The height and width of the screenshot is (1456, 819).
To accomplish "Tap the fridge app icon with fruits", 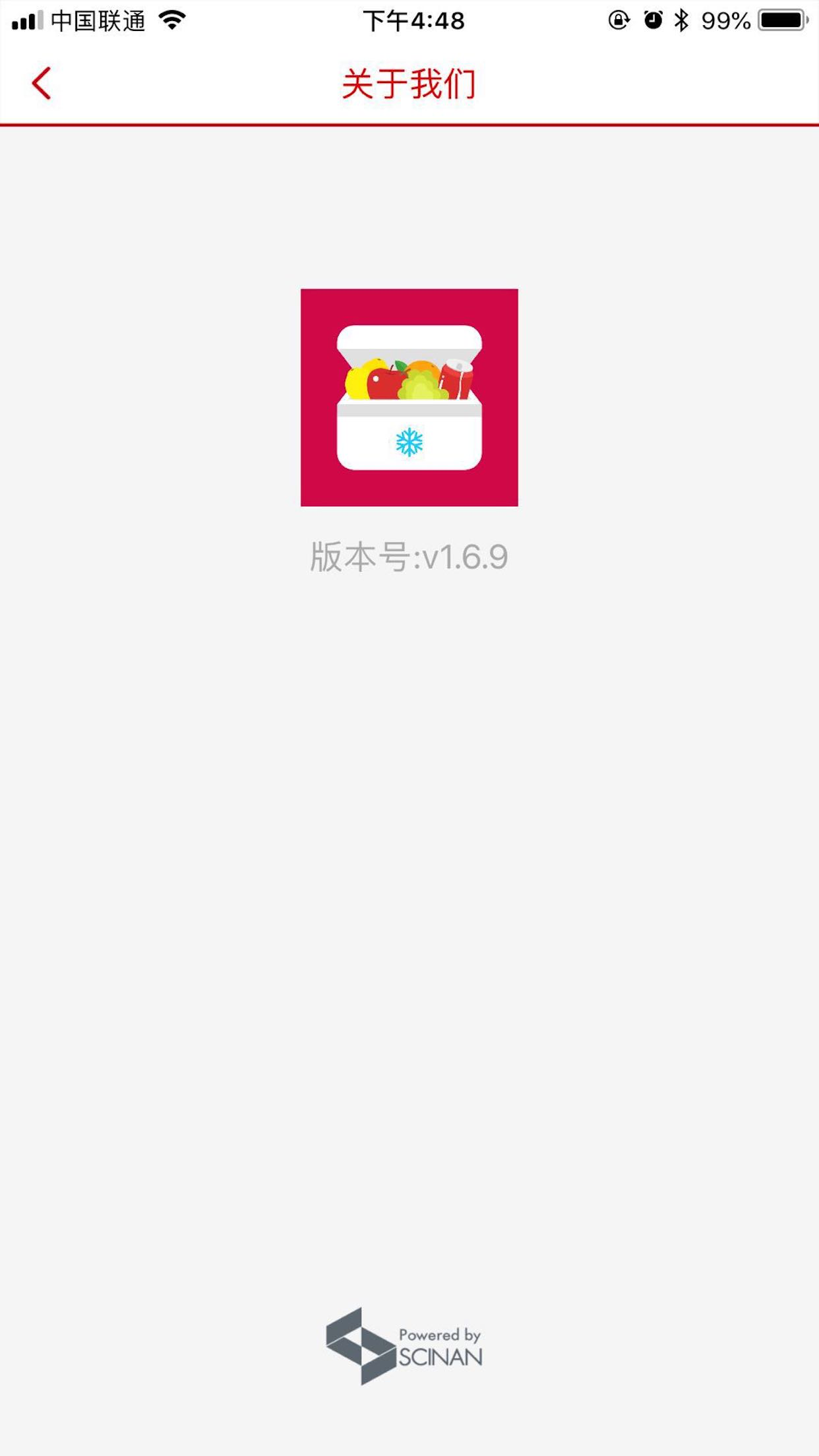I will 409,396.
